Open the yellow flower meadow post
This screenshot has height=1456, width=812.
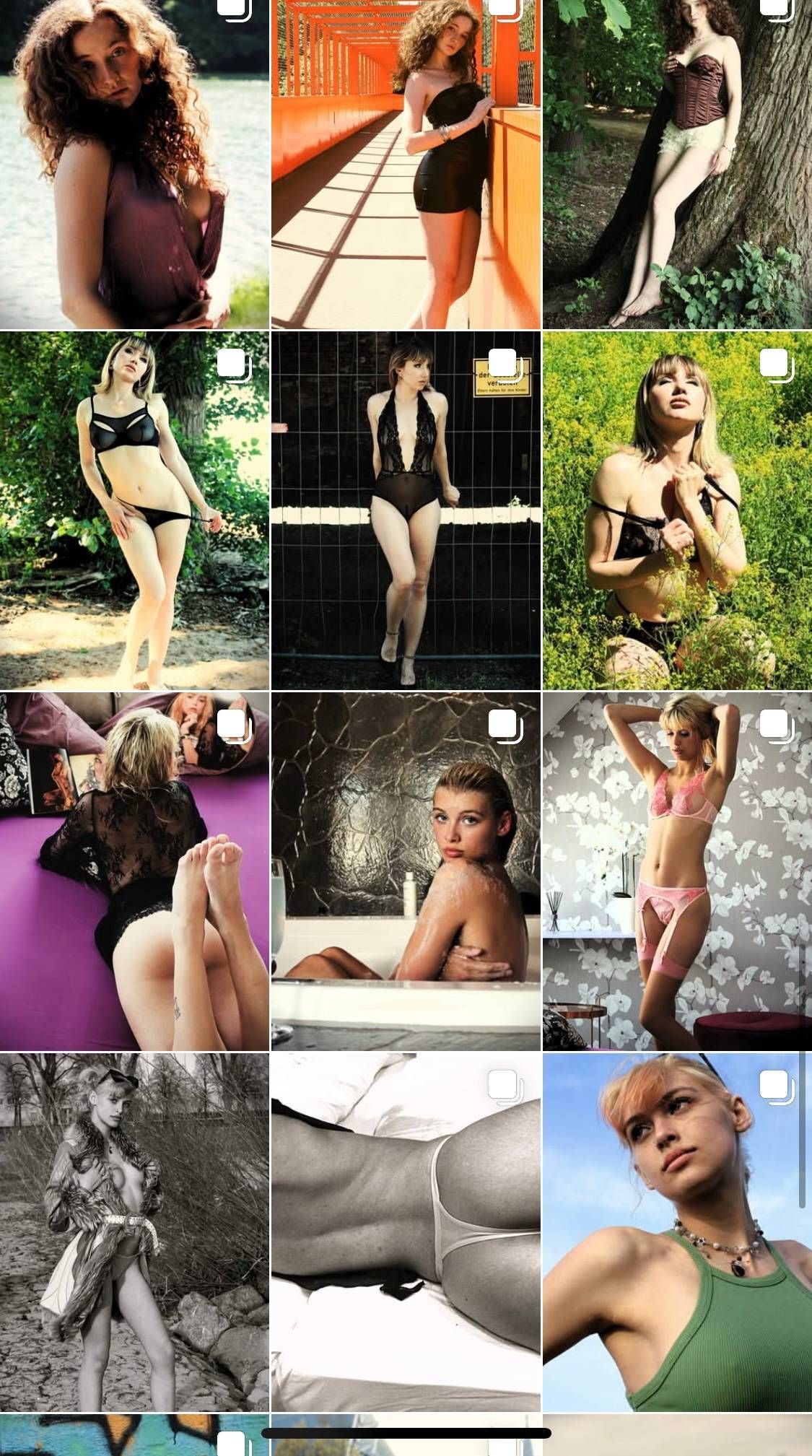pyautogui.click(x=677, y=510)
